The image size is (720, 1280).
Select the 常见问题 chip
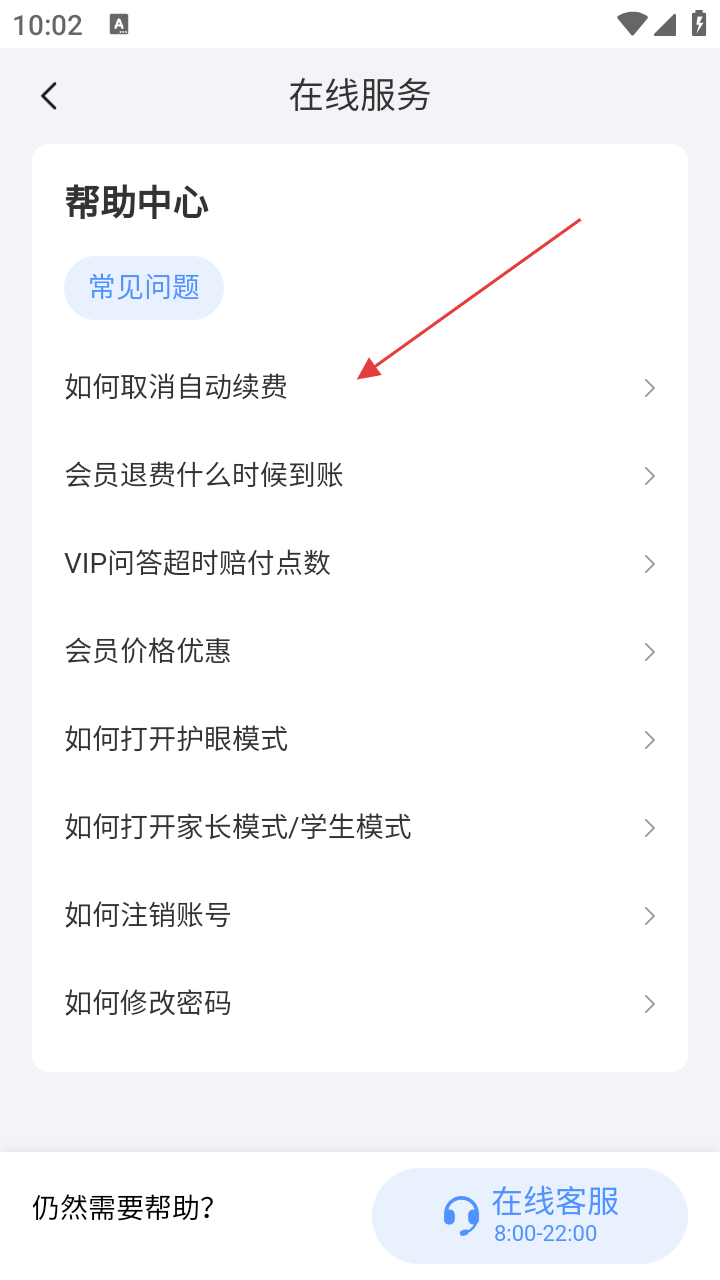tap(144, 288)
